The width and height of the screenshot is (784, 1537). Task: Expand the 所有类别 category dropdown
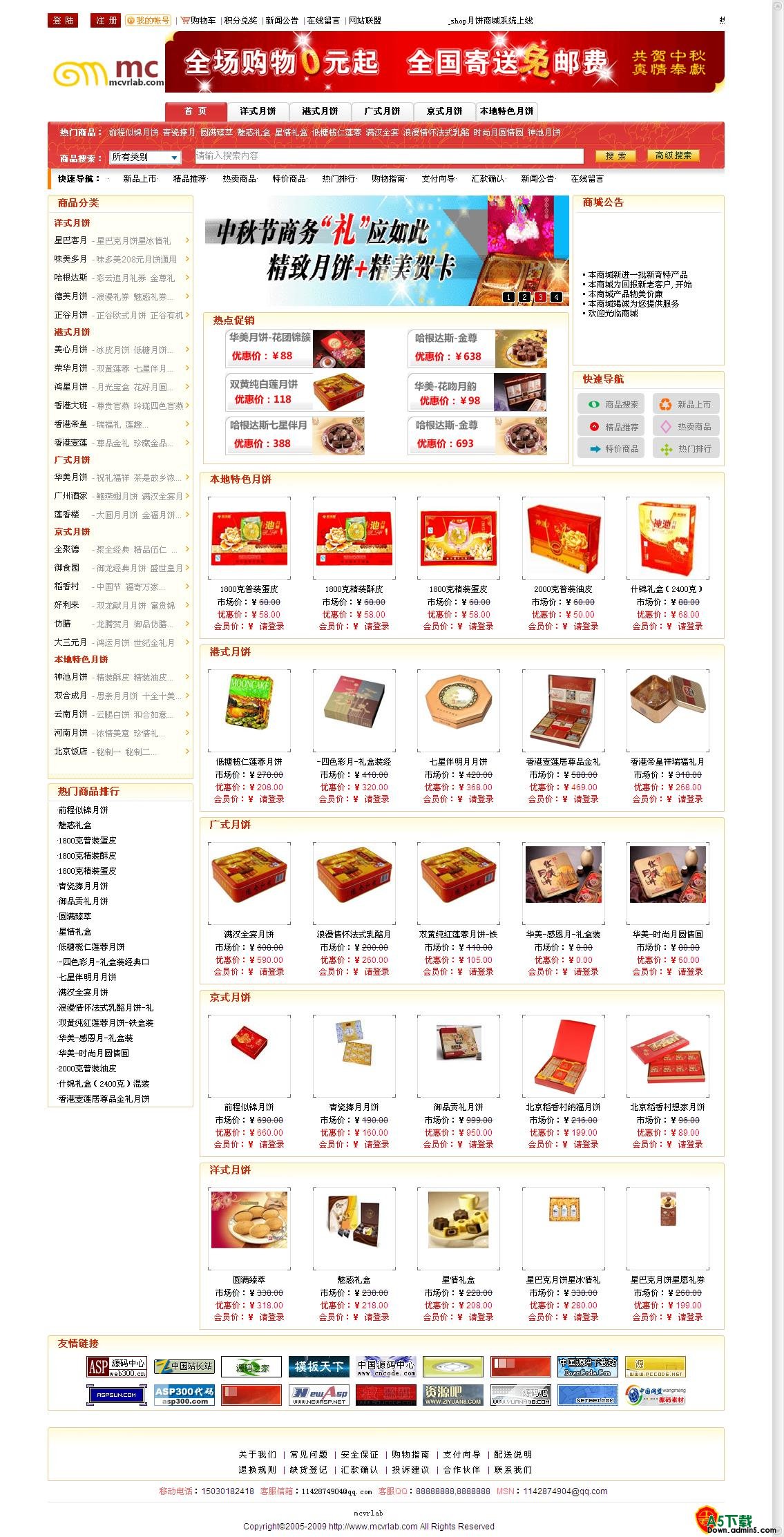coord(146,157)
